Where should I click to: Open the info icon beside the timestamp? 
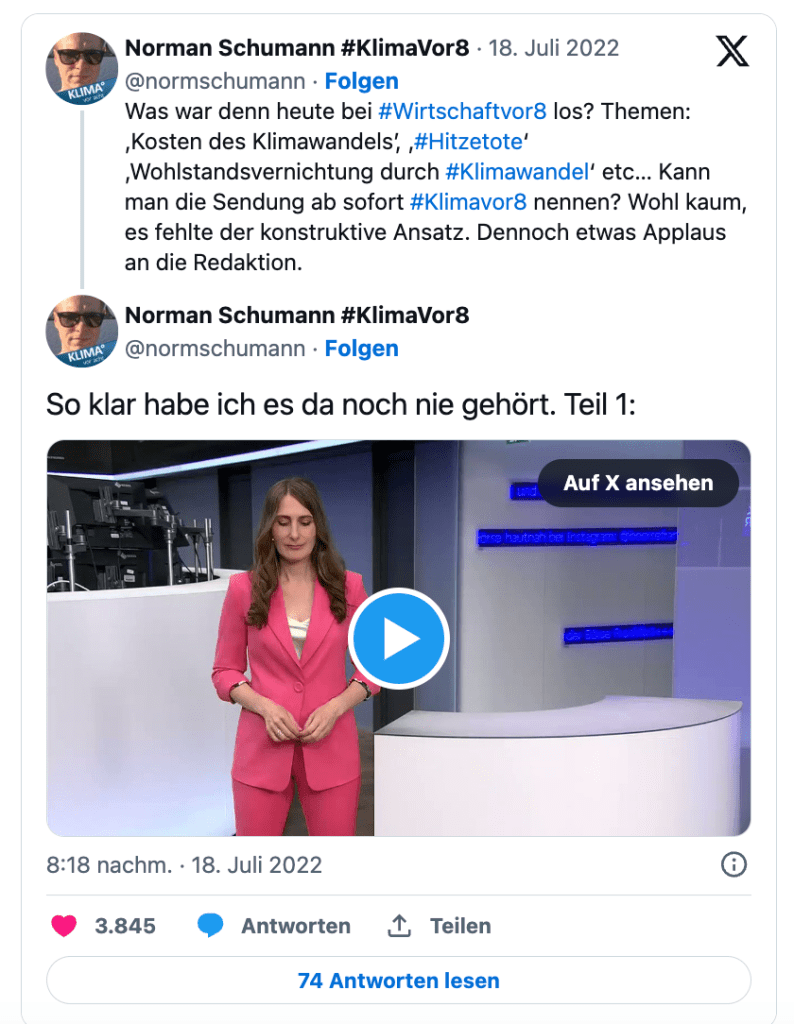click(733, 864)
